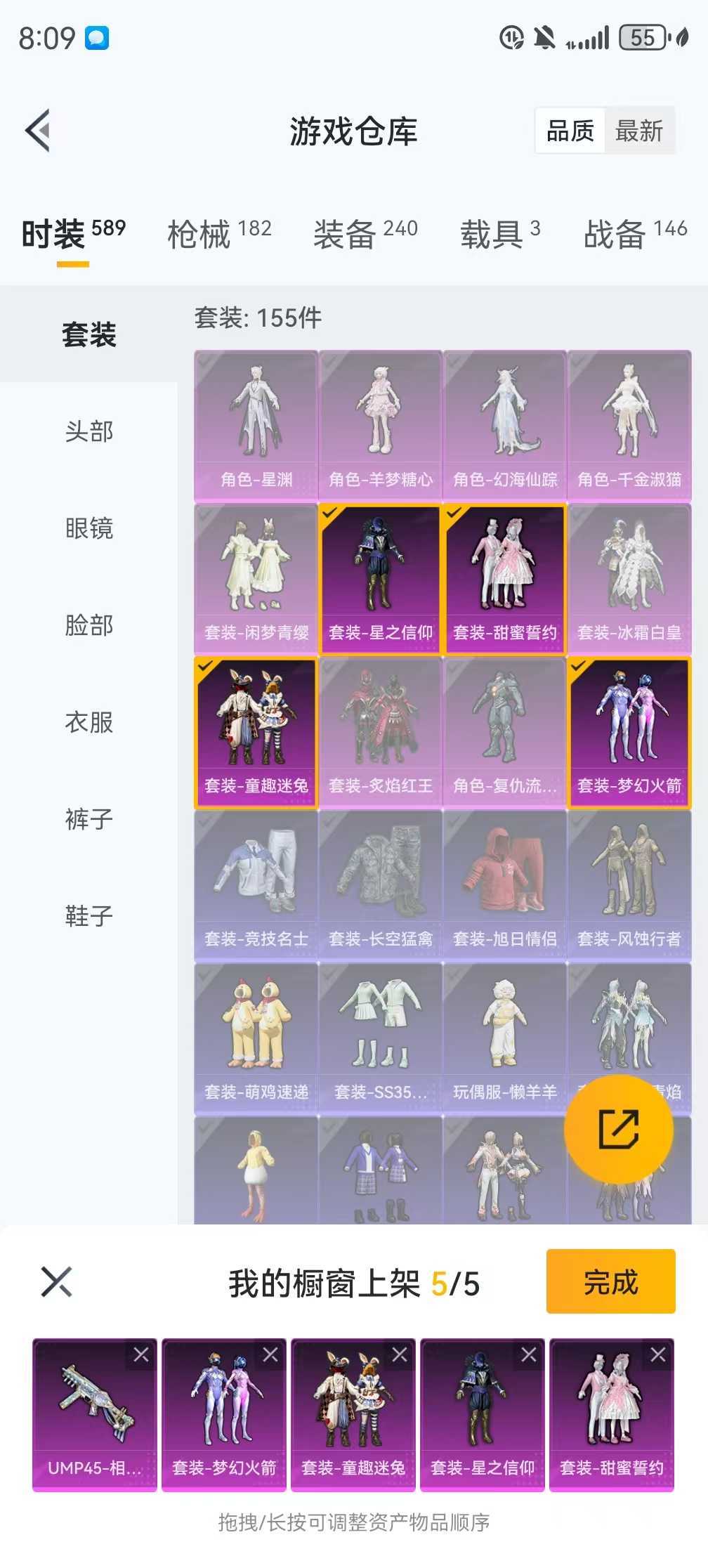Switch sorting to 品质
Screen dimensions: 708x1568
(570, 131)
